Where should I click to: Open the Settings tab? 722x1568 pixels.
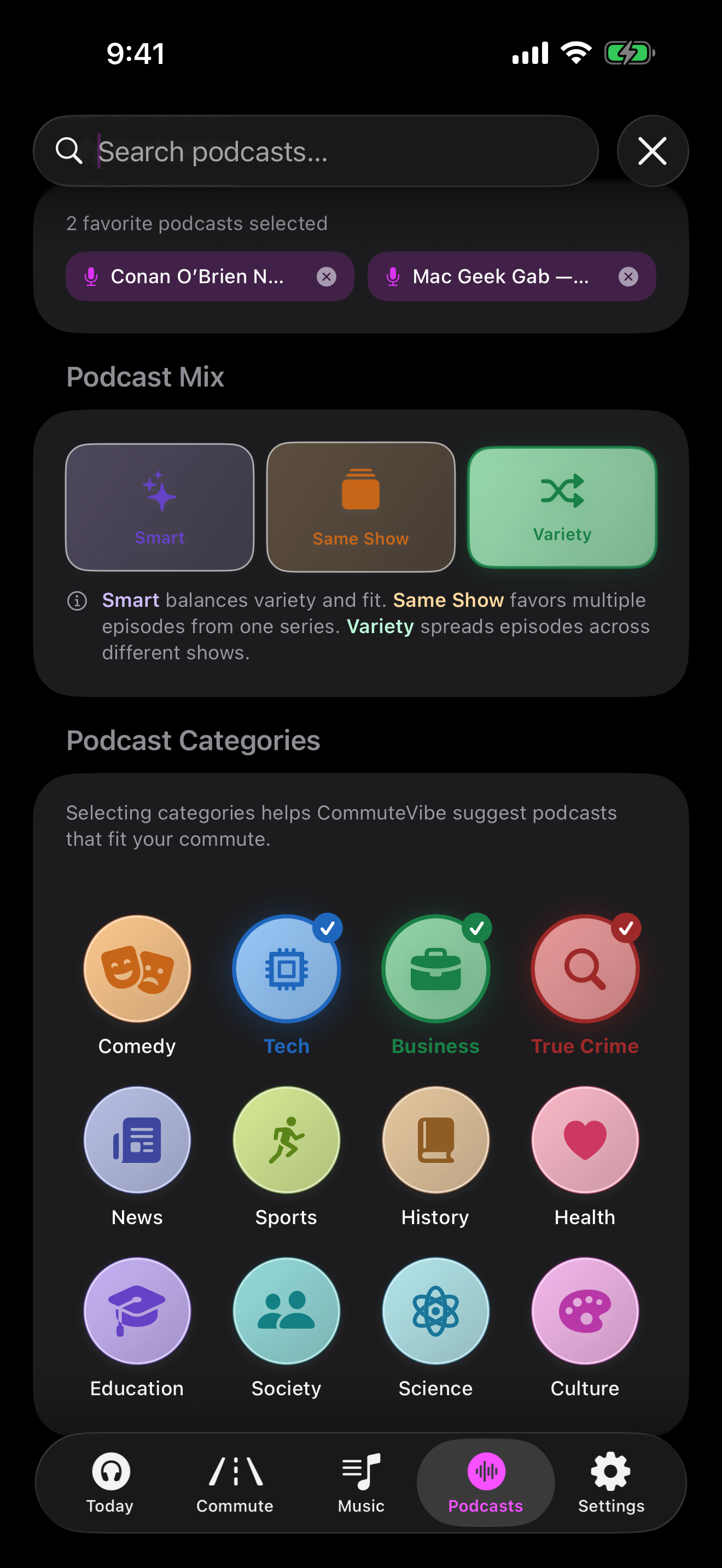click(x=611, y=1483)
